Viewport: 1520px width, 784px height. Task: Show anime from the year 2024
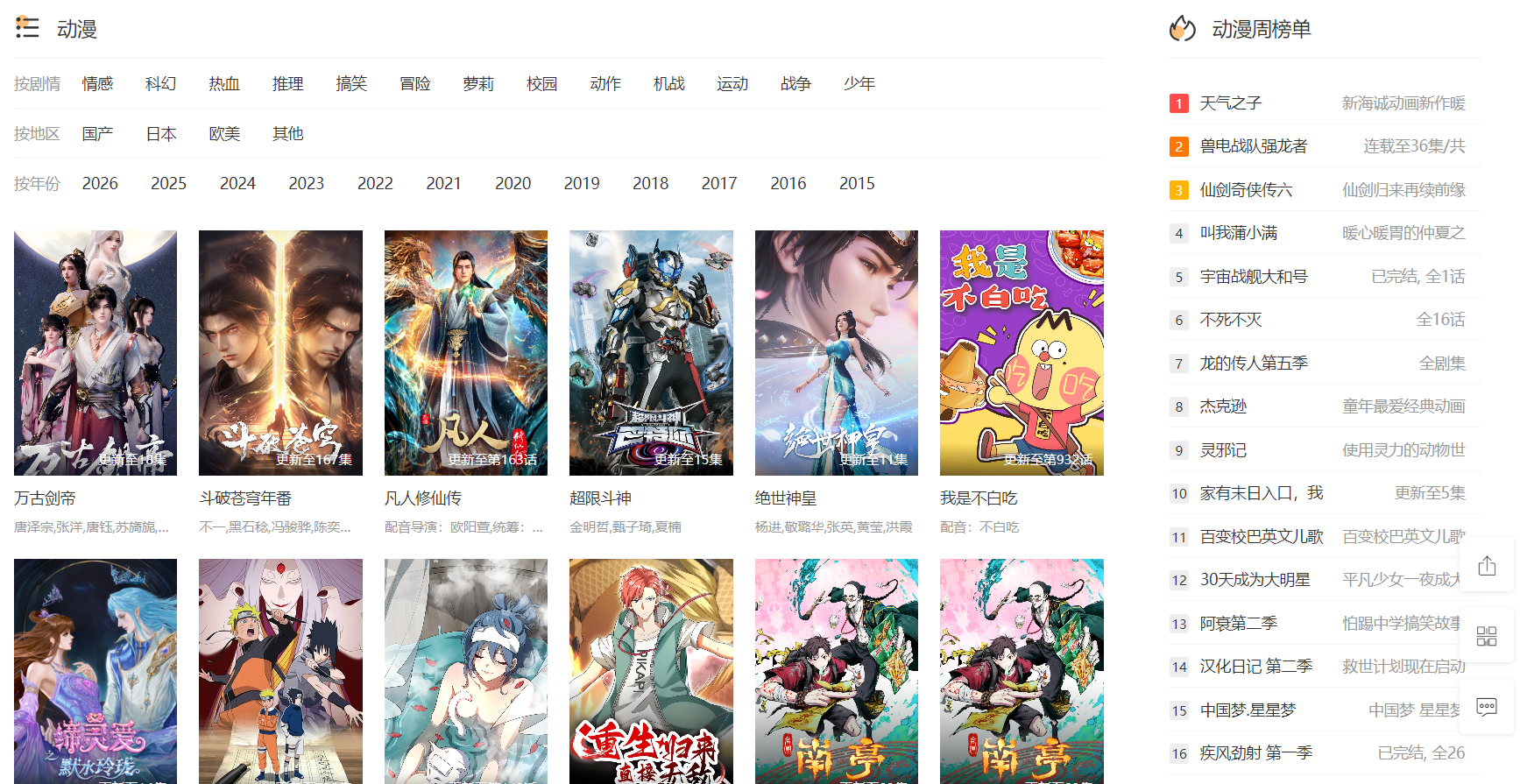237,183
